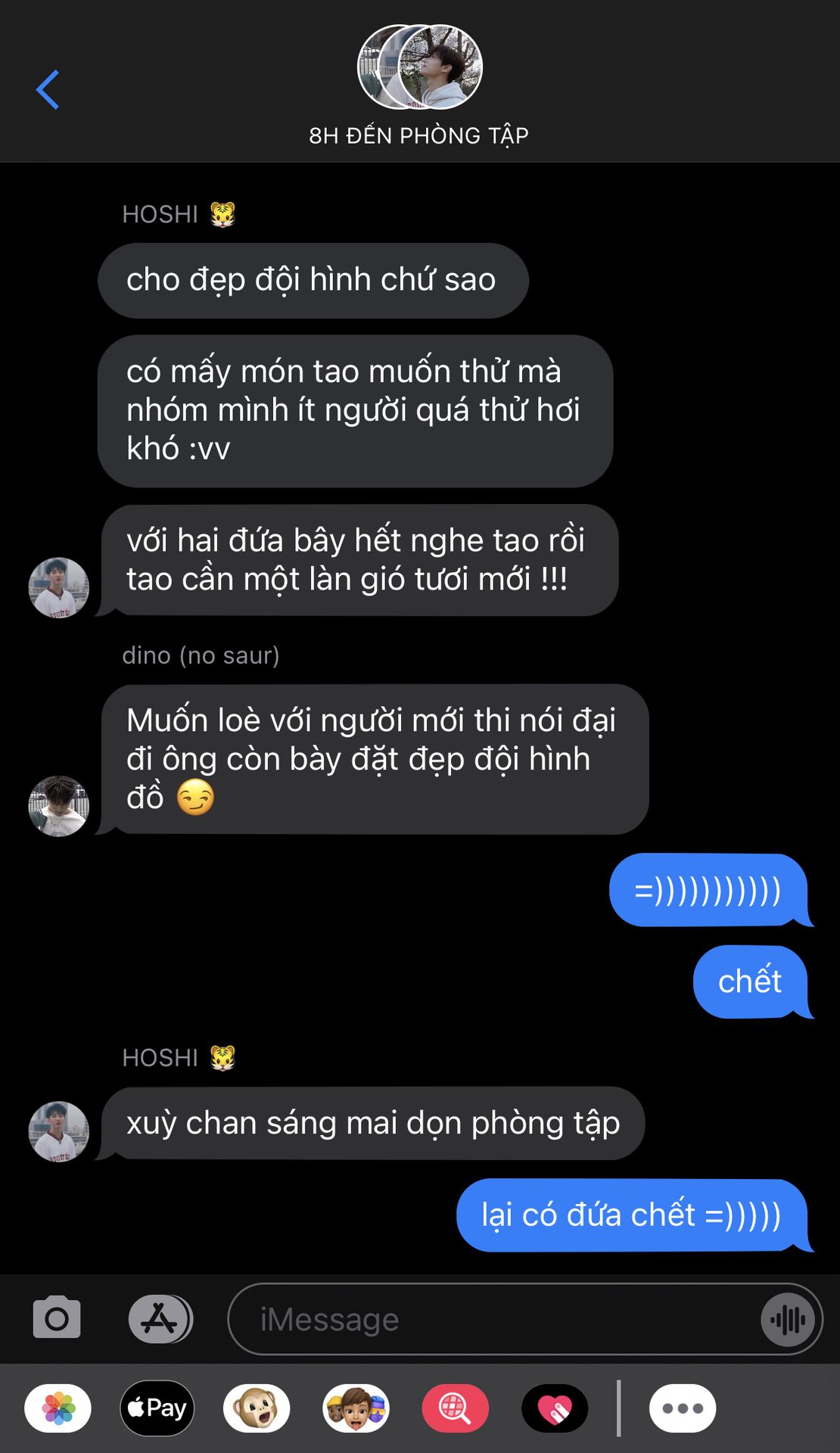
Task: Open the Photos app in the drawer
Action: coord(58,1408)
